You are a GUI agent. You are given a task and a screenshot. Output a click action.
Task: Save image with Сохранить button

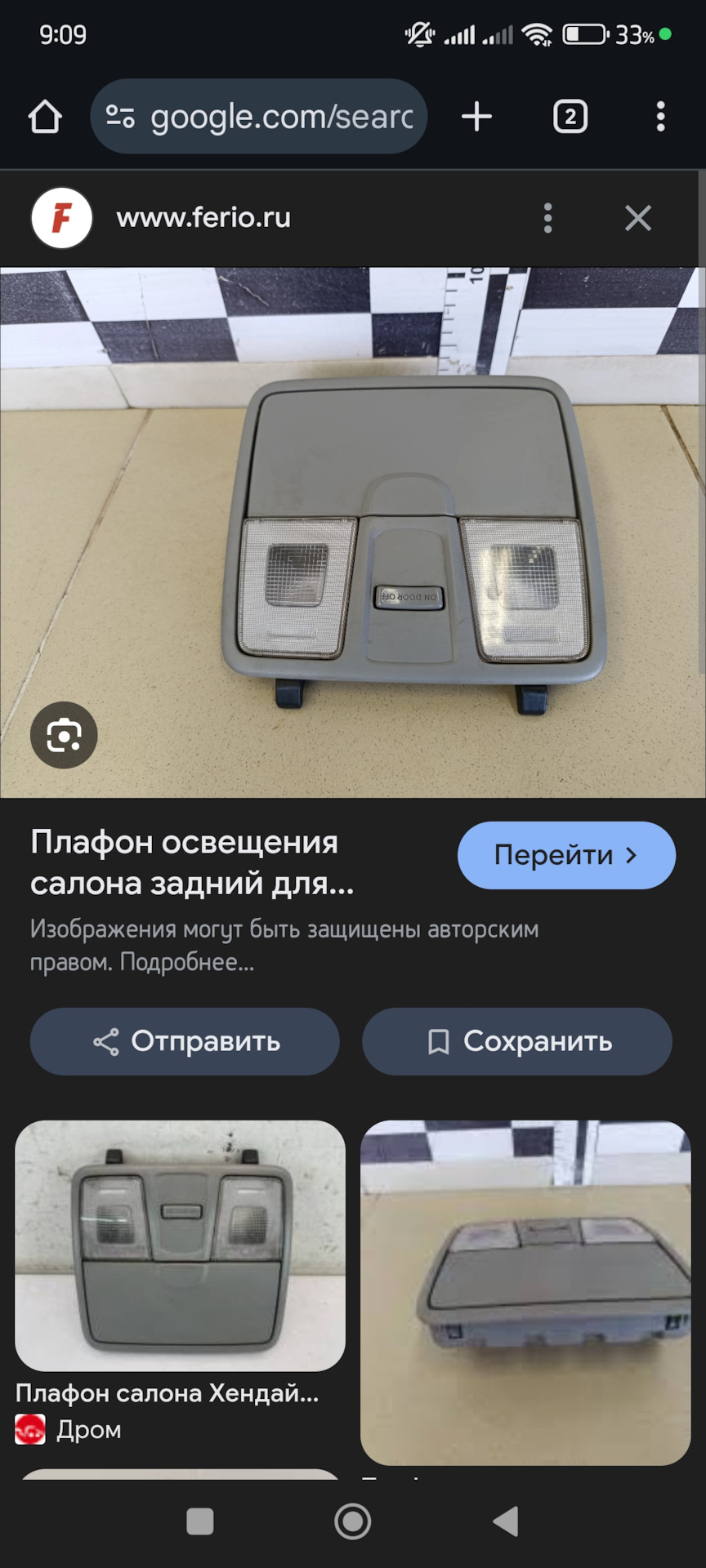coord(516,1041)
